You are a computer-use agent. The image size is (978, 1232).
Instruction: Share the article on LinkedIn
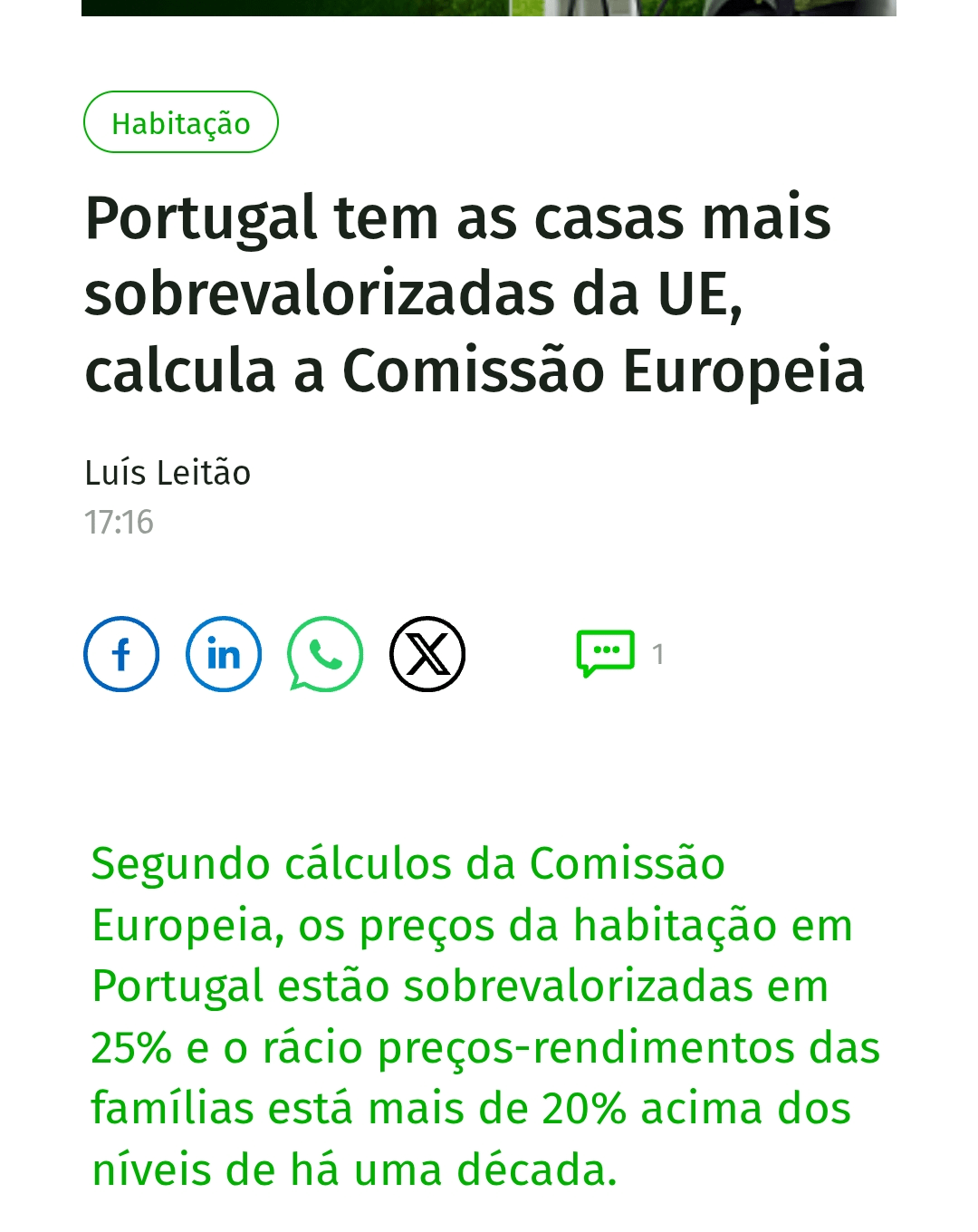224,654
